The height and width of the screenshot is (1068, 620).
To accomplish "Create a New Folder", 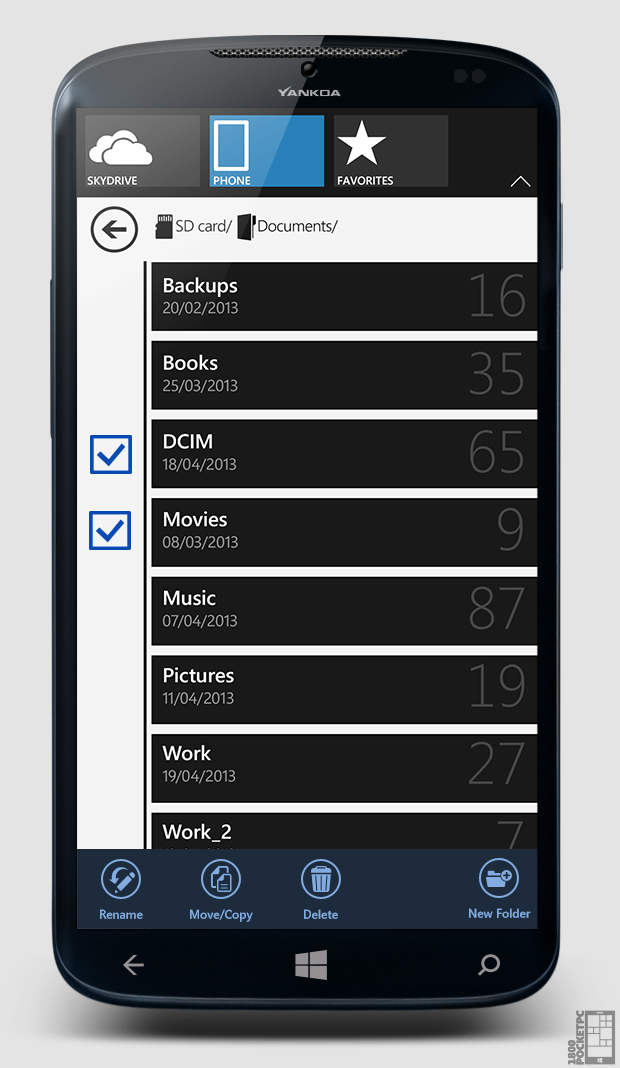I will click(x=499, y=890).
